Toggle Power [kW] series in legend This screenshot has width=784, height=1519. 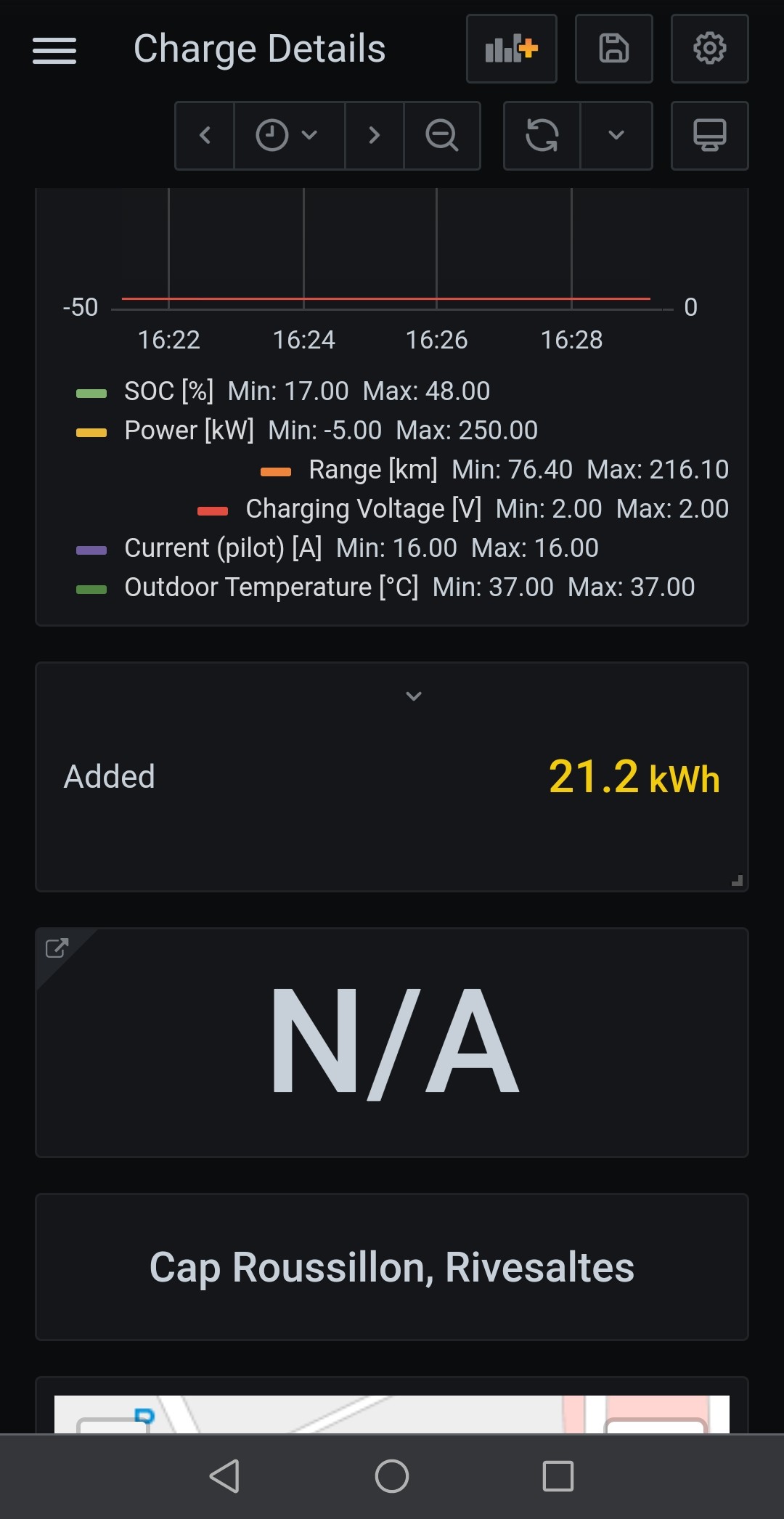click(x=189, y=431)
